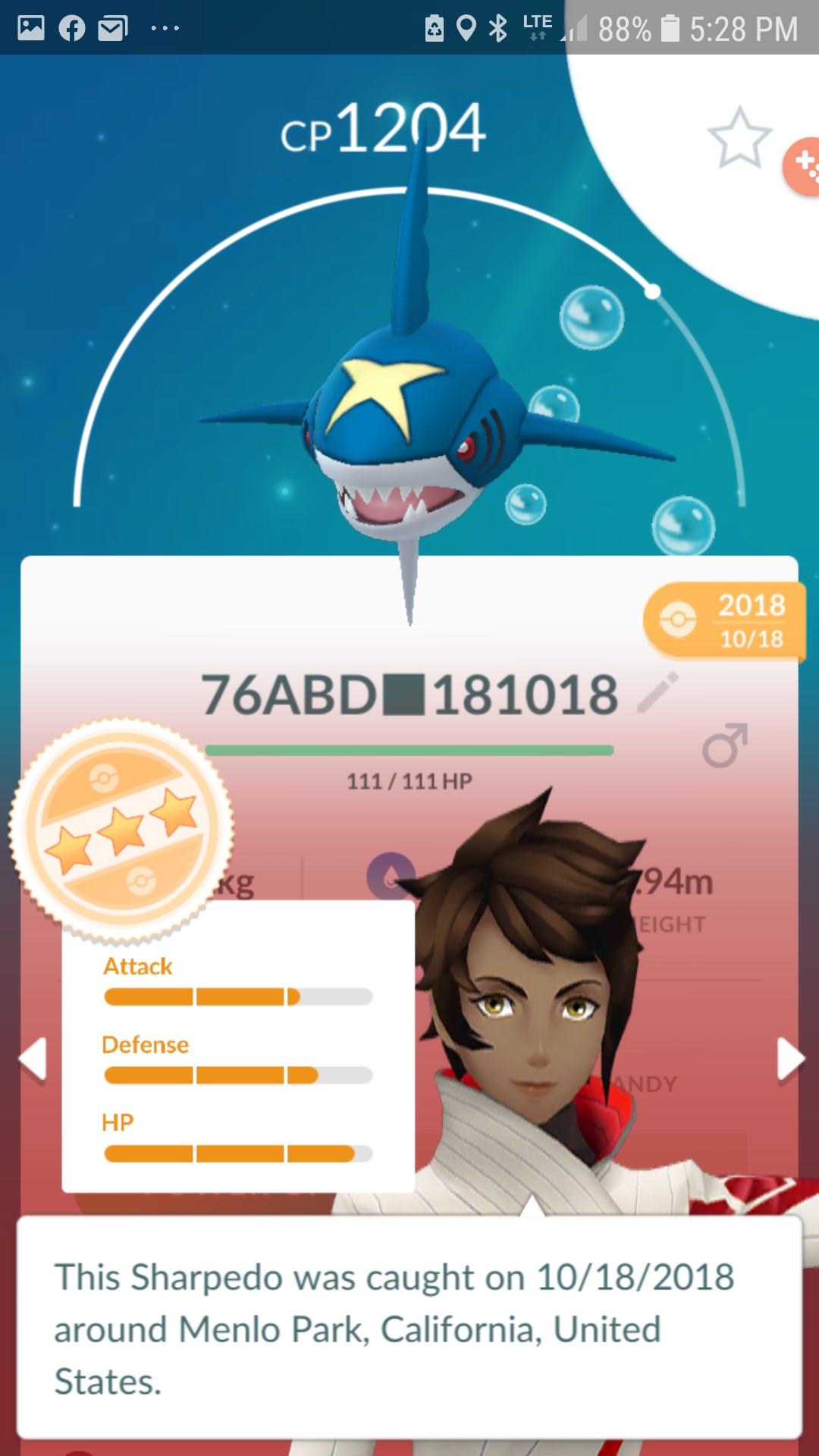Edit the nickname with the pencil icon

(x=657, y=692)
